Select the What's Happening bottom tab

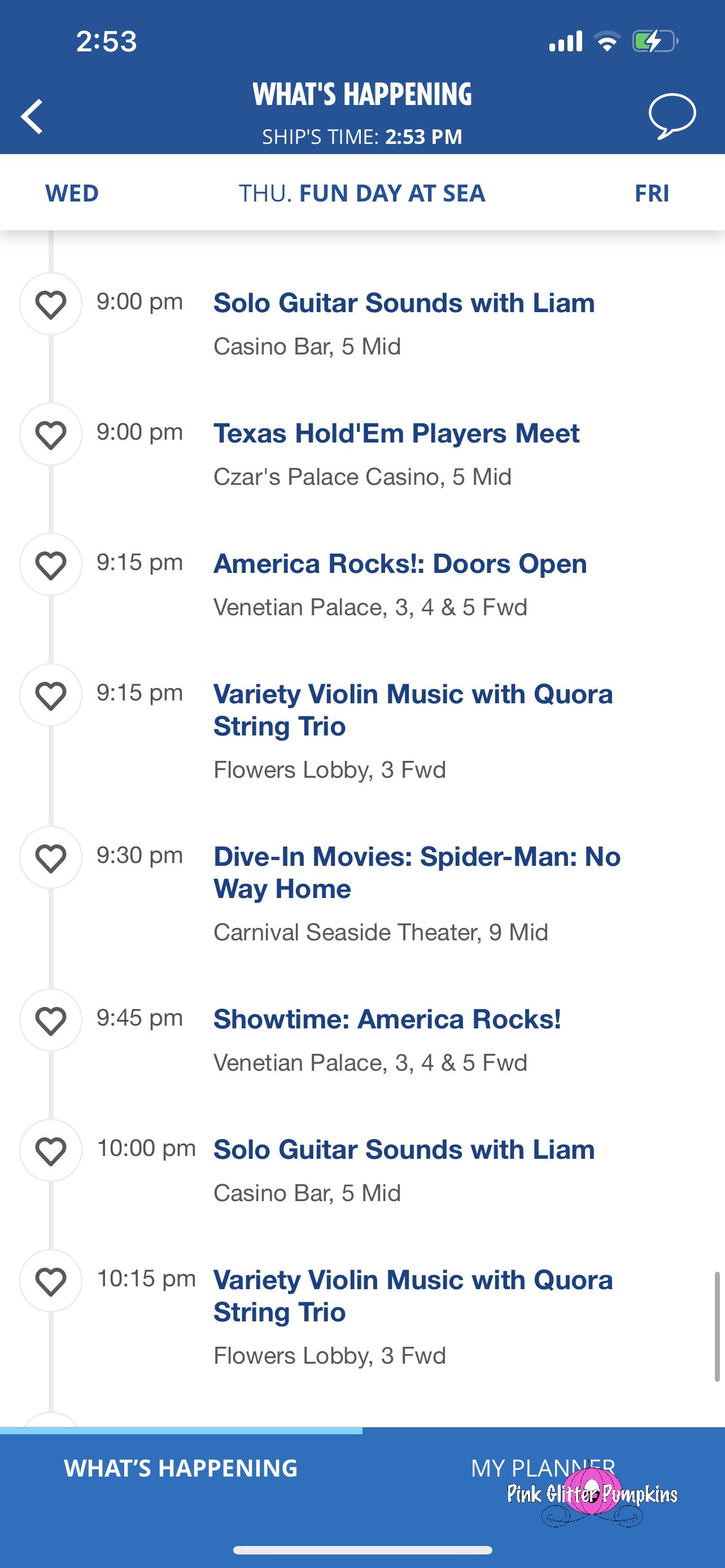point(181,1468)
